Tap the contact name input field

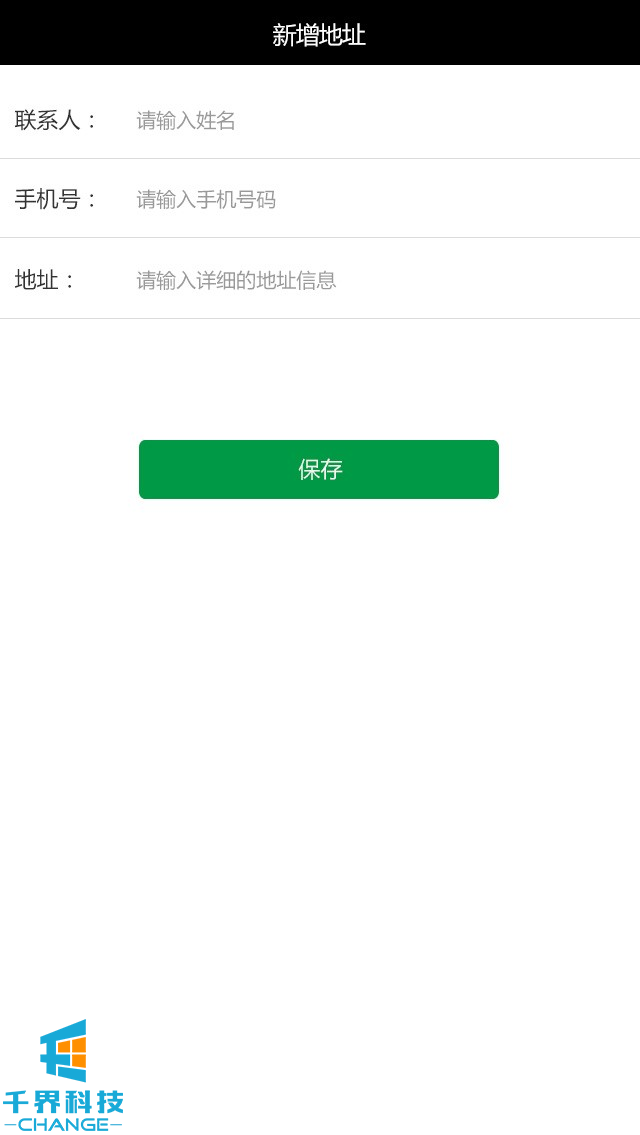380,120
